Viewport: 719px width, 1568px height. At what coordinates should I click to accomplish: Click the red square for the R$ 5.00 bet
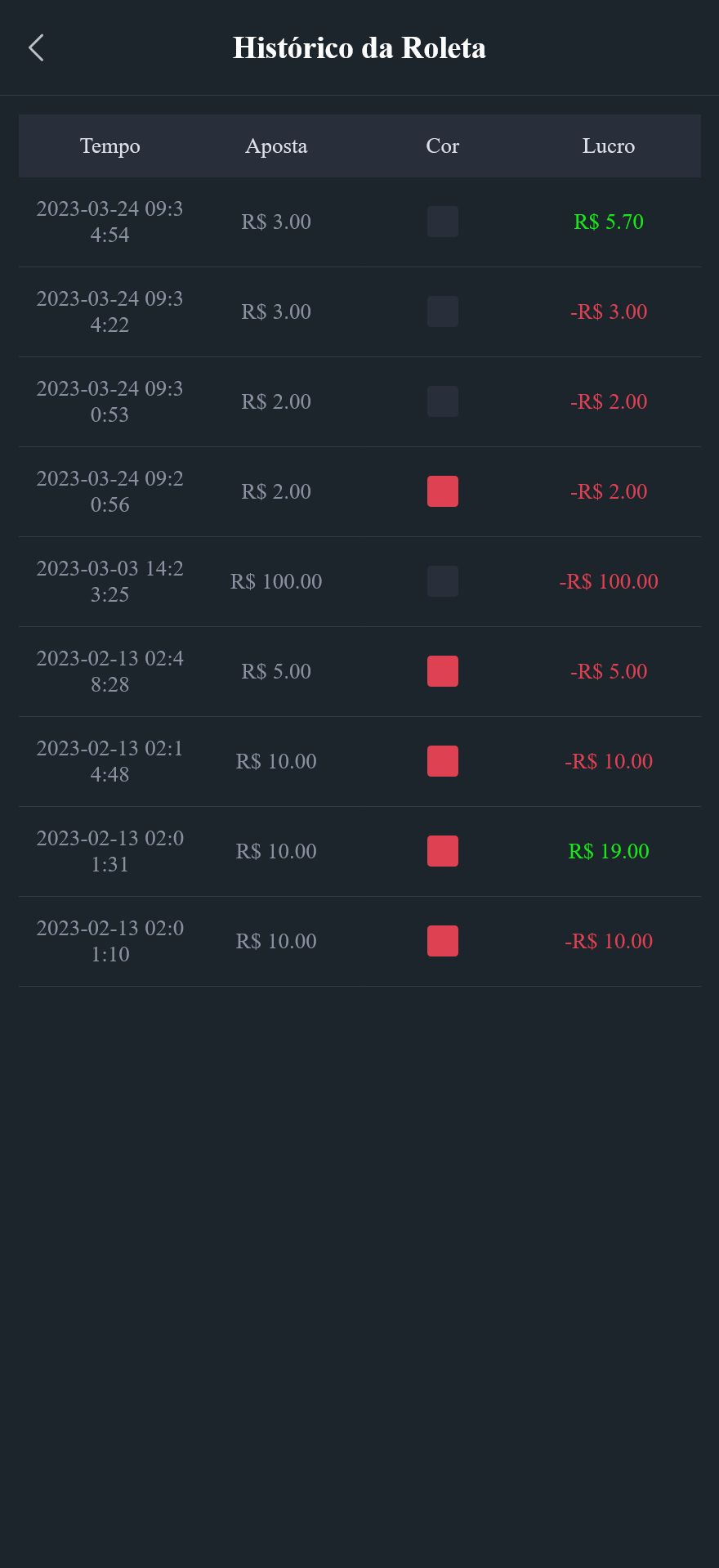pos(442,670)
